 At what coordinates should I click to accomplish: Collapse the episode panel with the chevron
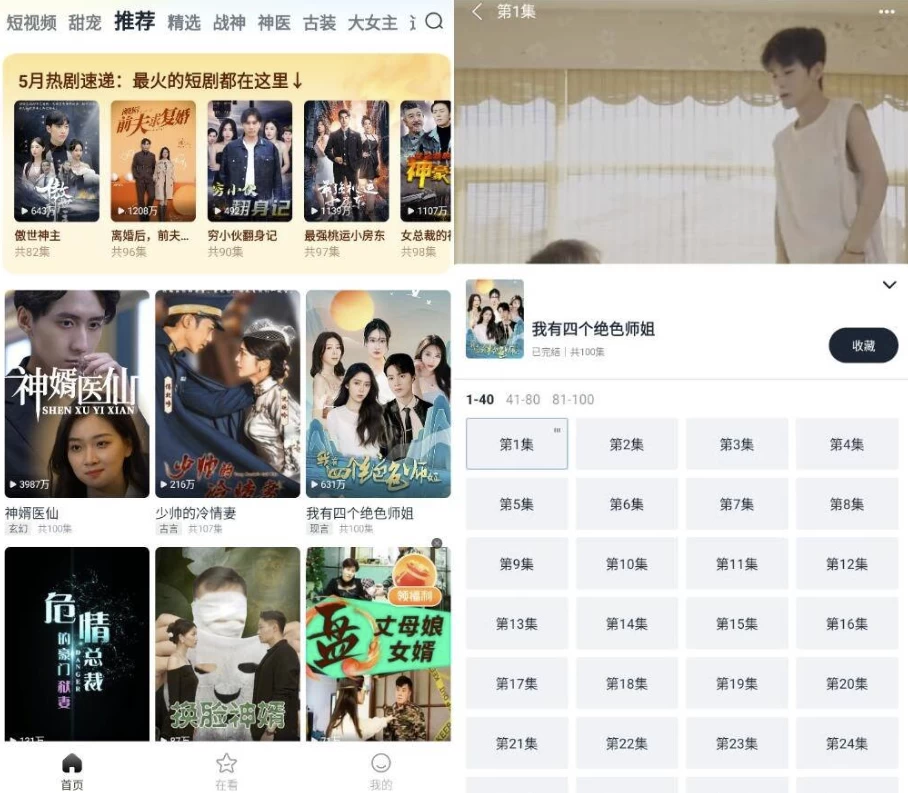pos(889,285)
